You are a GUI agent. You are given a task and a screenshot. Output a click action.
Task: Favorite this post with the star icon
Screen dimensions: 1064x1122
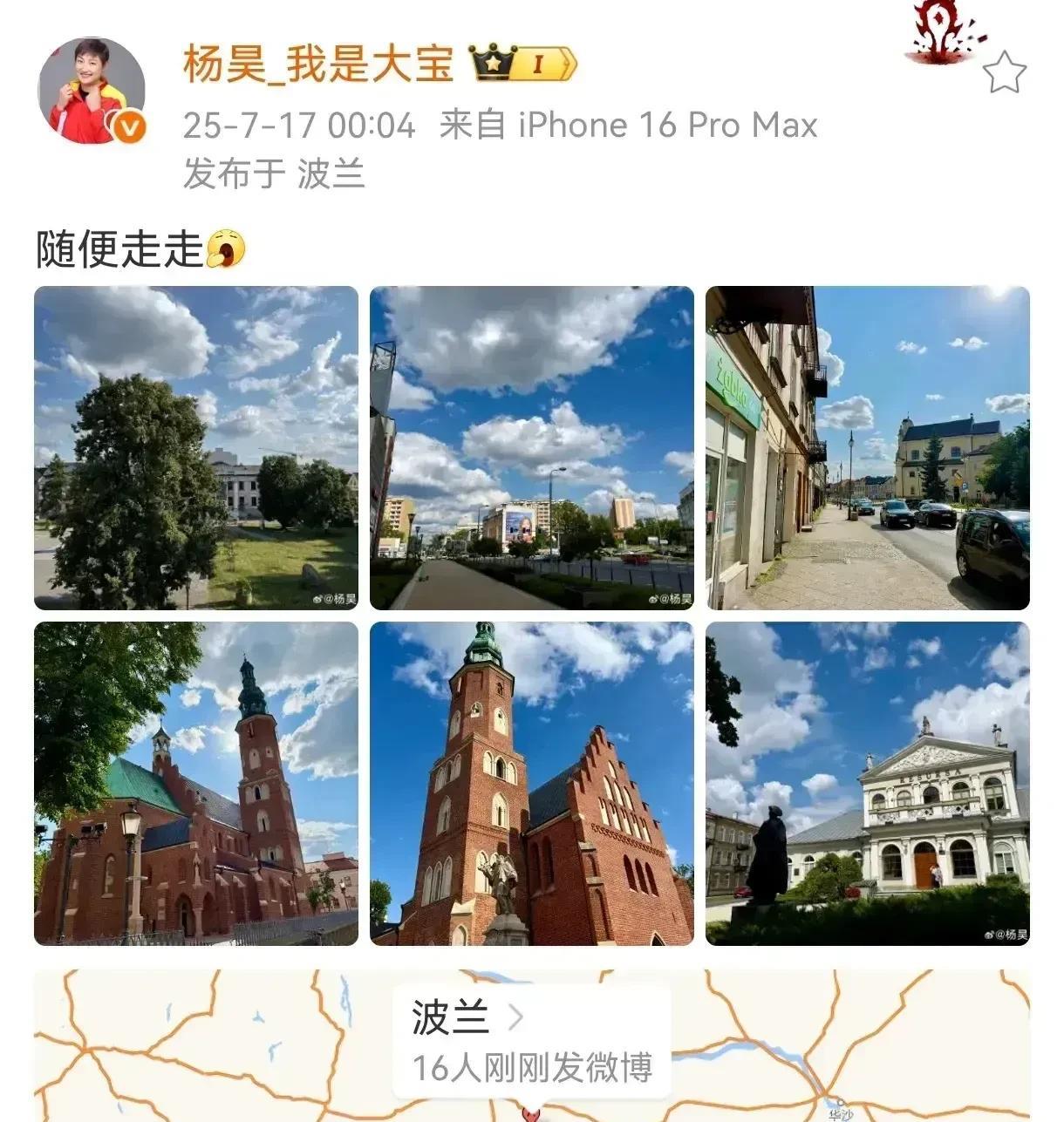1004,72
